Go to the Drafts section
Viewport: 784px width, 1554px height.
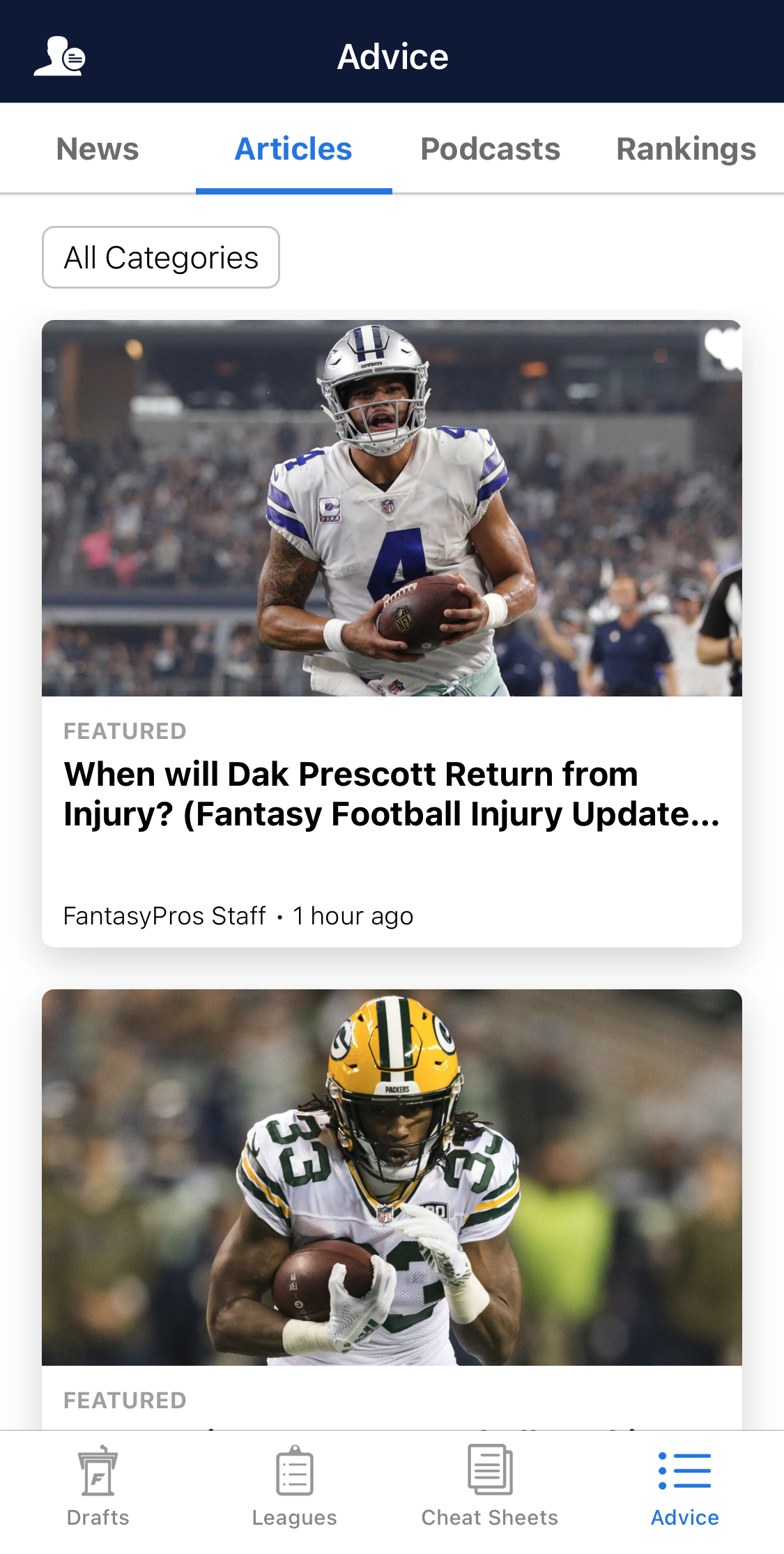[98, 1485]
